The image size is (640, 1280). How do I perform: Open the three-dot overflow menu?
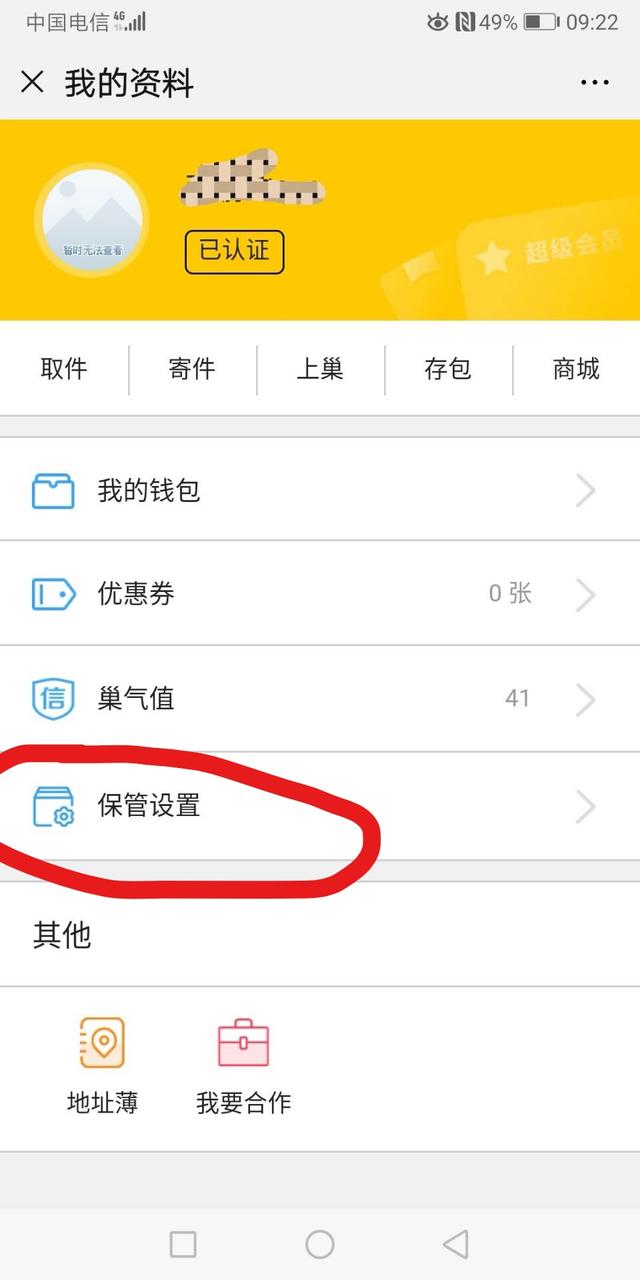click(x=594, y=83)
